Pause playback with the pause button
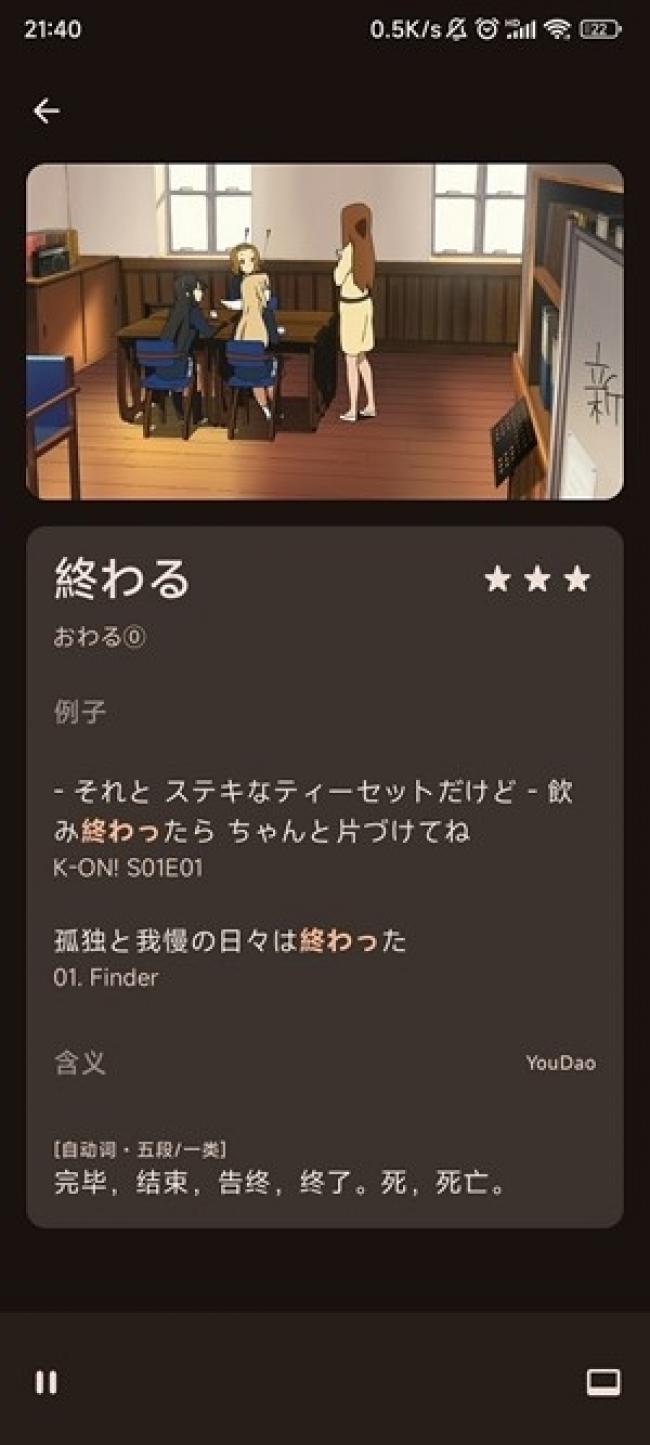Viewport: 650px width, 1445px height. 46,1383
